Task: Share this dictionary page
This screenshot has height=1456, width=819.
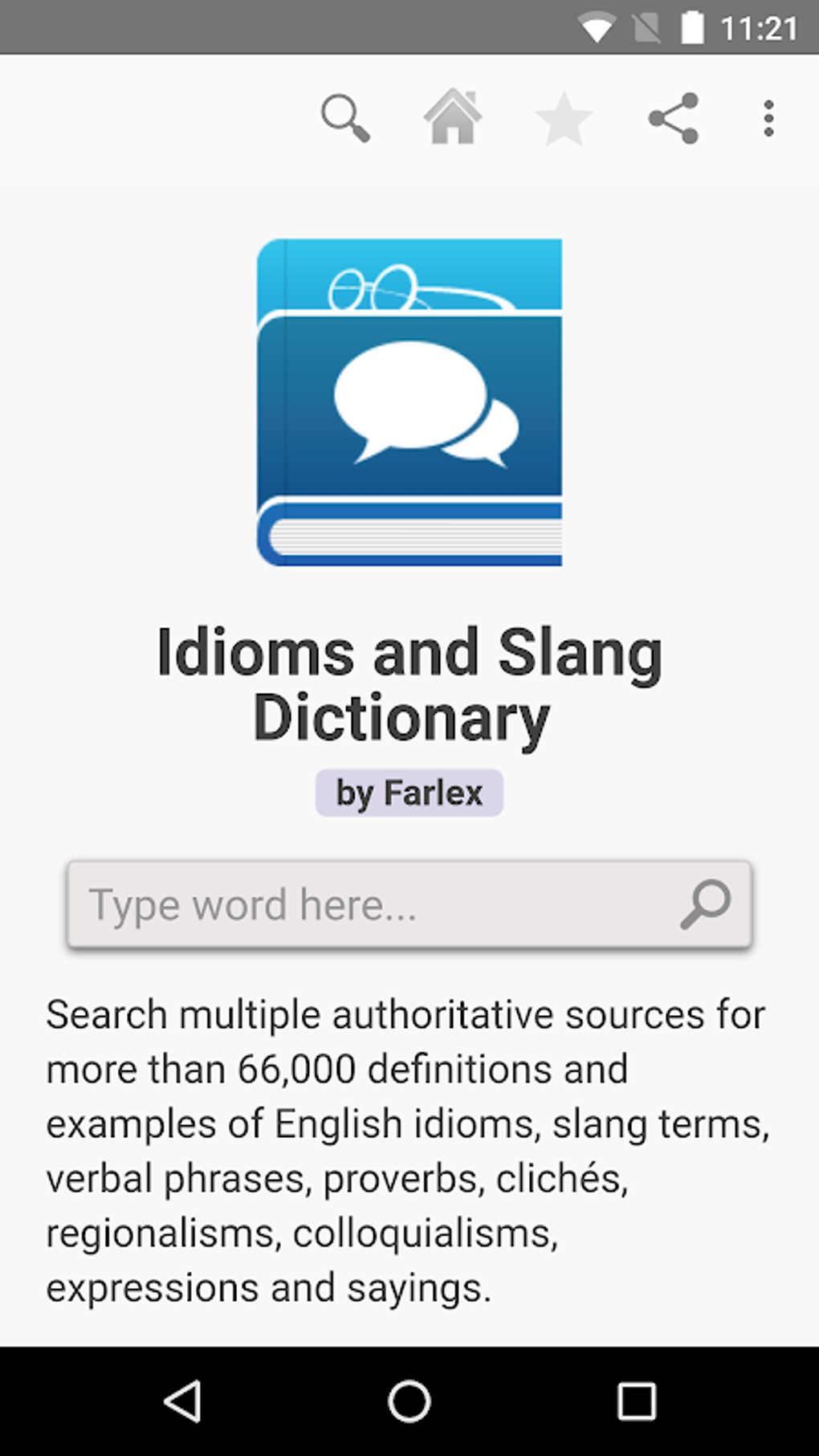Action: coord(674,118)
